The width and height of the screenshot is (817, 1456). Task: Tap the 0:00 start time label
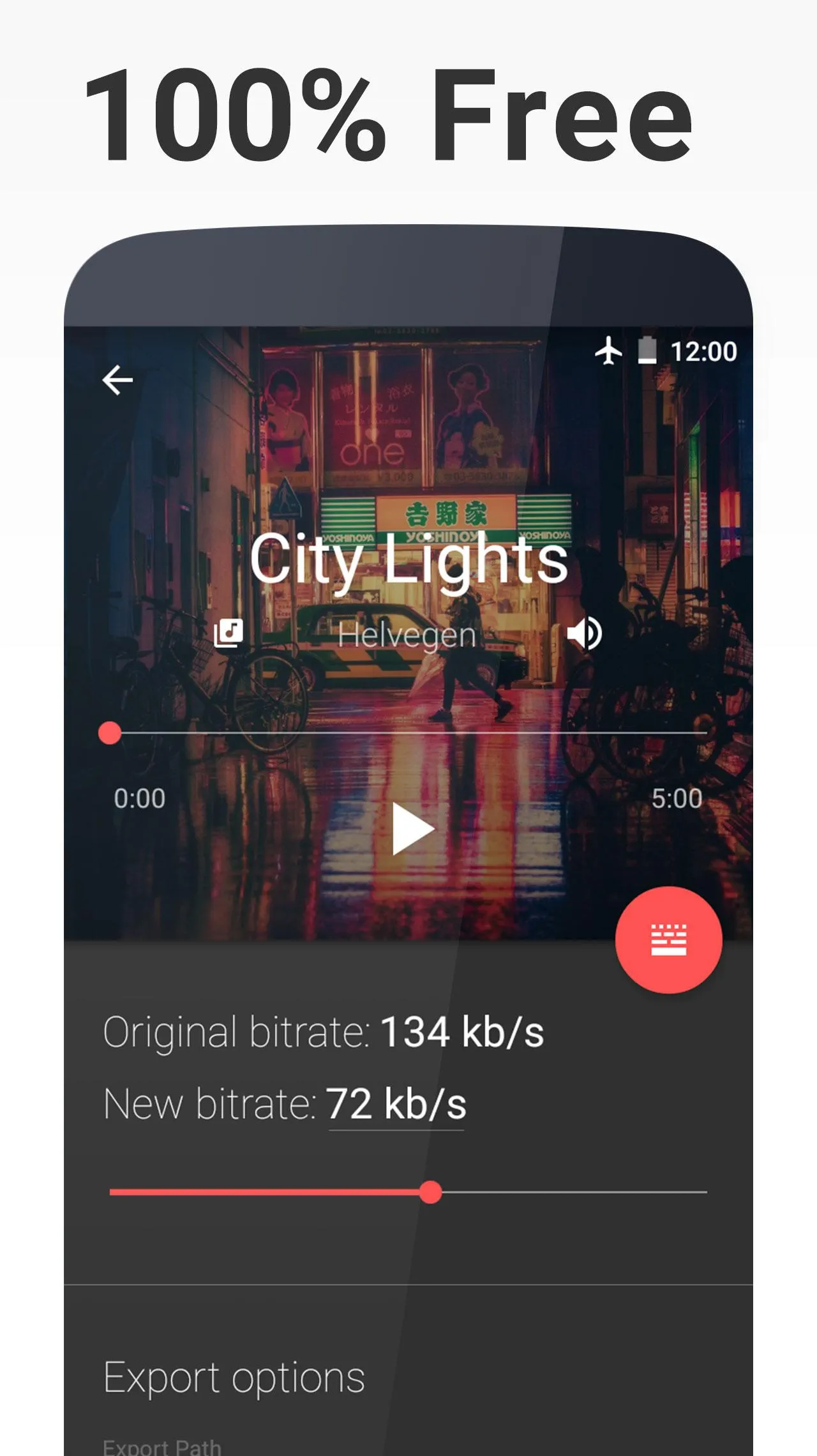[x=138, y=797]
